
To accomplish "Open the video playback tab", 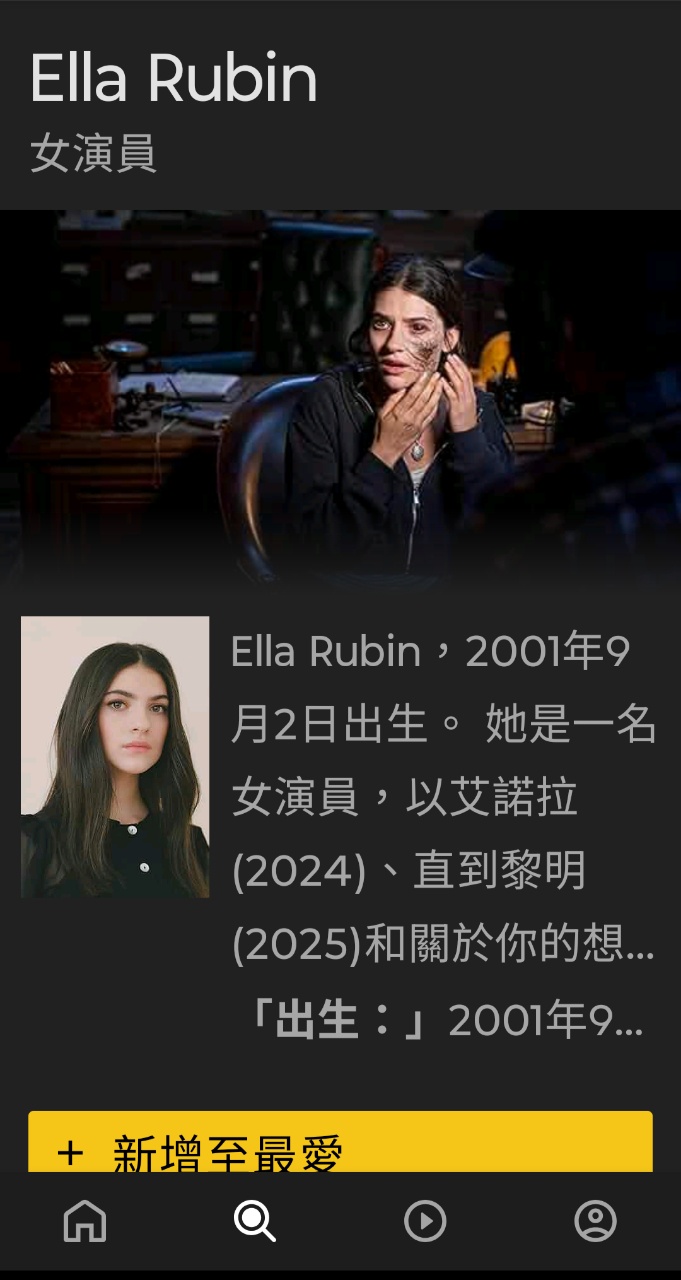I will (x=425, y=1221).
